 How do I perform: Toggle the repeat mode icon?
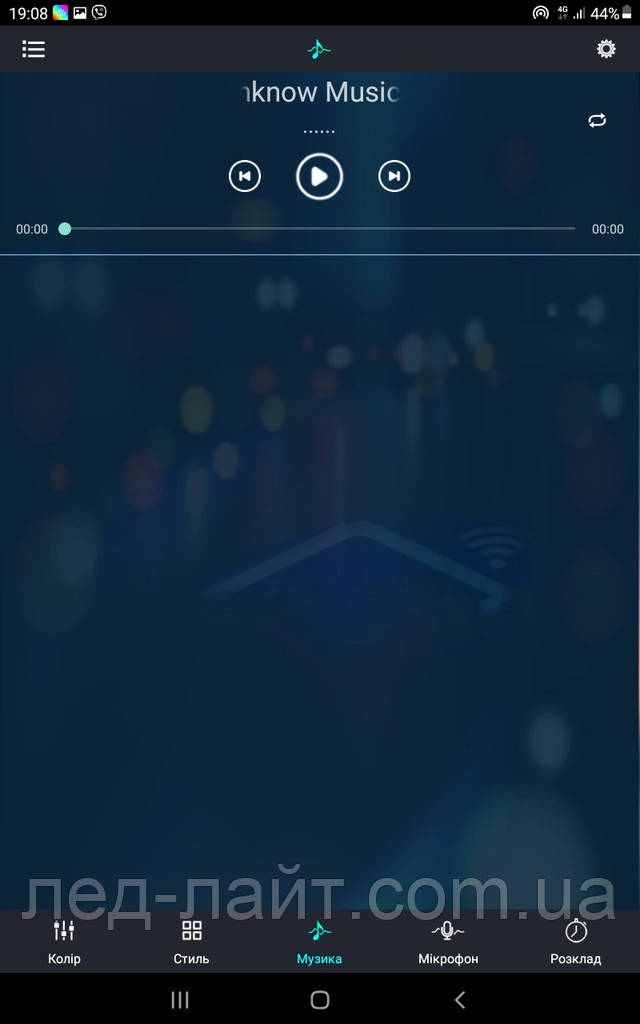[597, 120]
